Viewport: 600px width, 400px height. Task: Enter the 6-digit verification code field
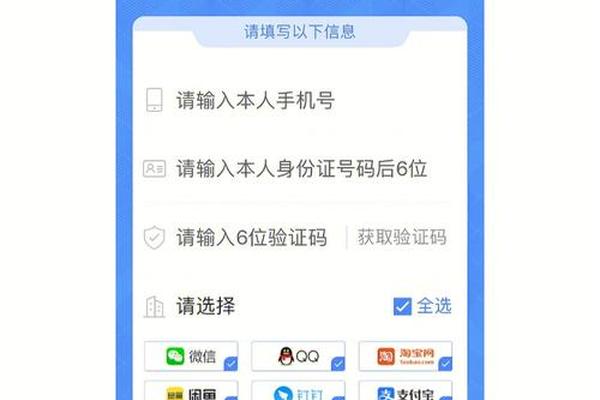click(x=252, y=238)
